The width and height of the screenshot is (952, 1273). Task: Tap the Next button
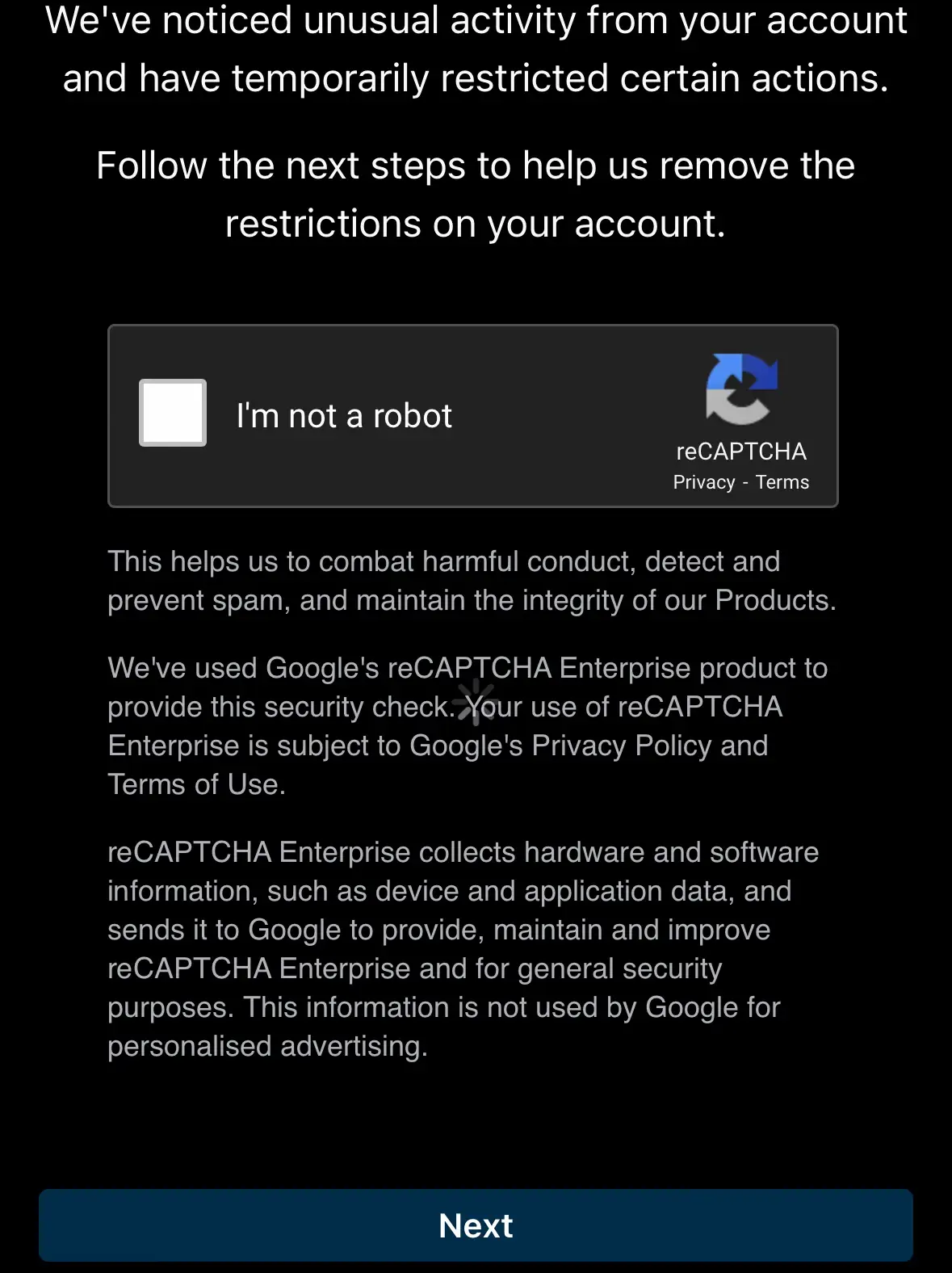click(476, 1225)
